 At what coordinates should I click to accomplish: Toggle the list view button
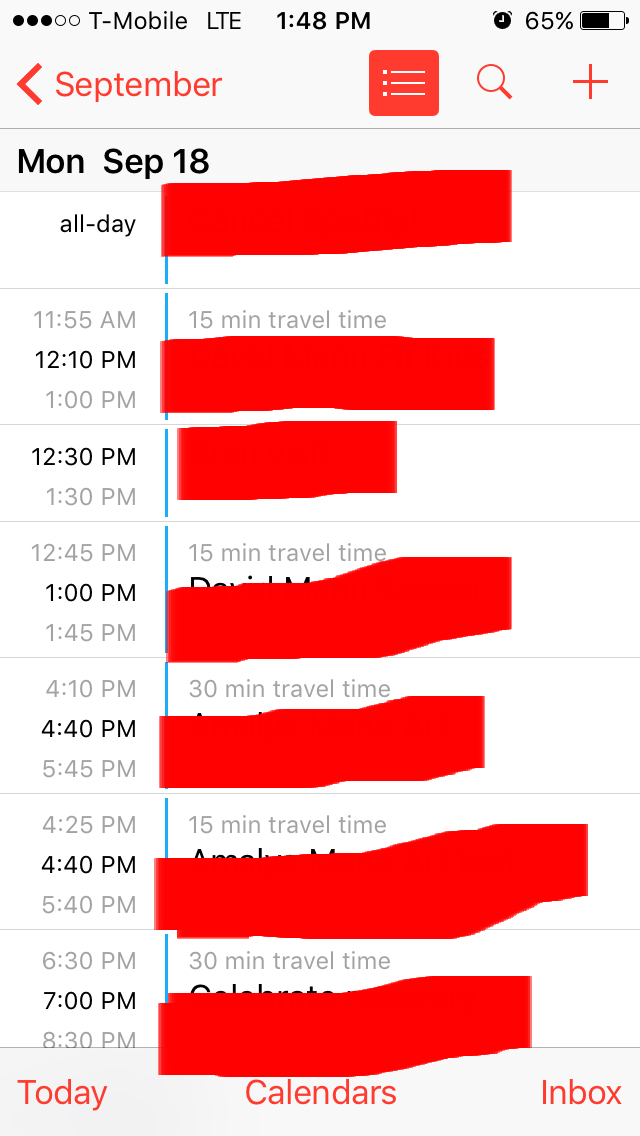pos(404,82)
